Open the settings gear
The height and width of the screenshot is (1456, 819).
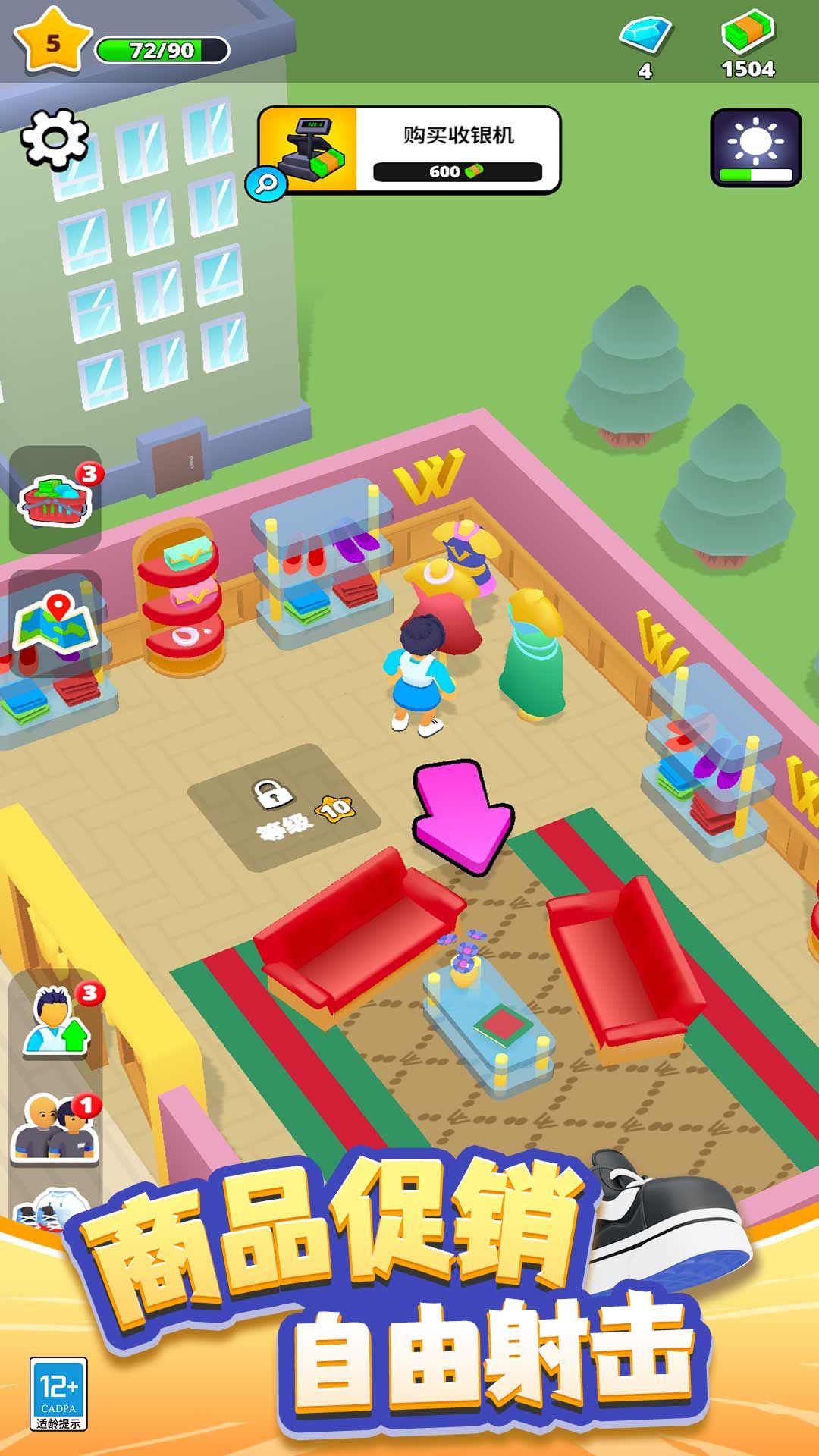click(x=55, y=140)
